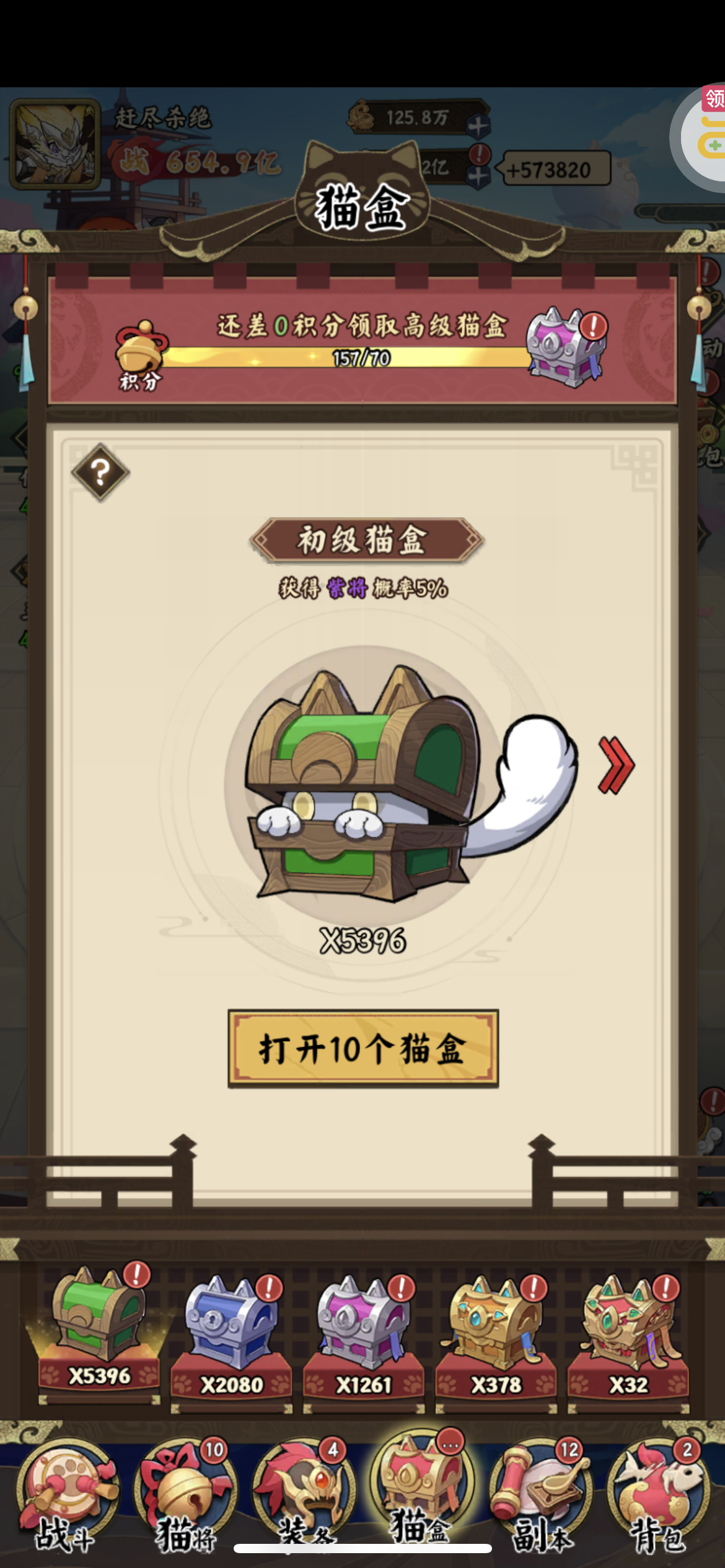The height and width of the screenshot is (1568, 725).
Task: Select the blue chest X2080
Action: tap(232, 1341)
